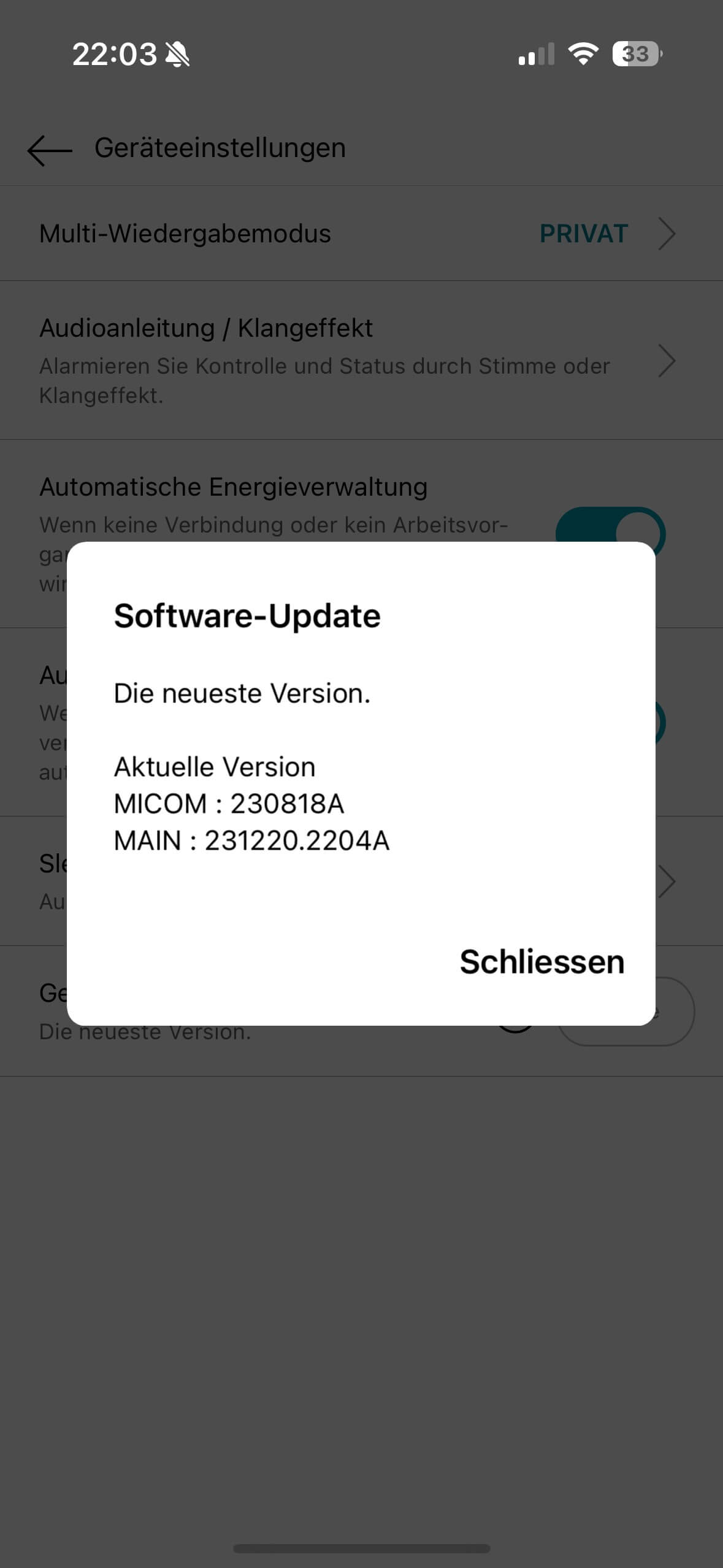Go back from Geräteeinstellungen
This screenshot has height=1568, width=723.
(x=49, y=150)
